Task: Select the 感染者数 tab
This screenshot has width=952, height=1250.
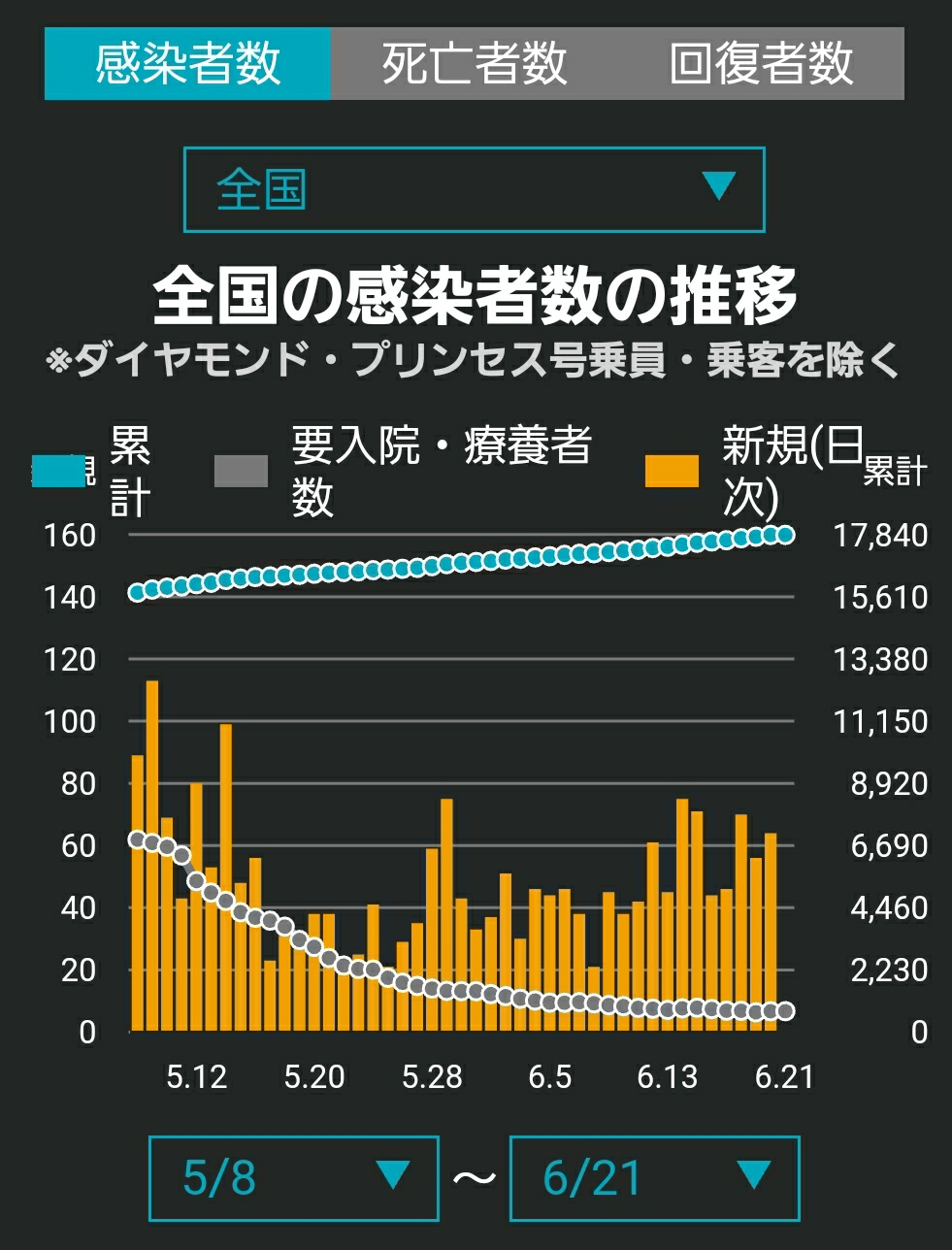Action: tap(188, 64)
